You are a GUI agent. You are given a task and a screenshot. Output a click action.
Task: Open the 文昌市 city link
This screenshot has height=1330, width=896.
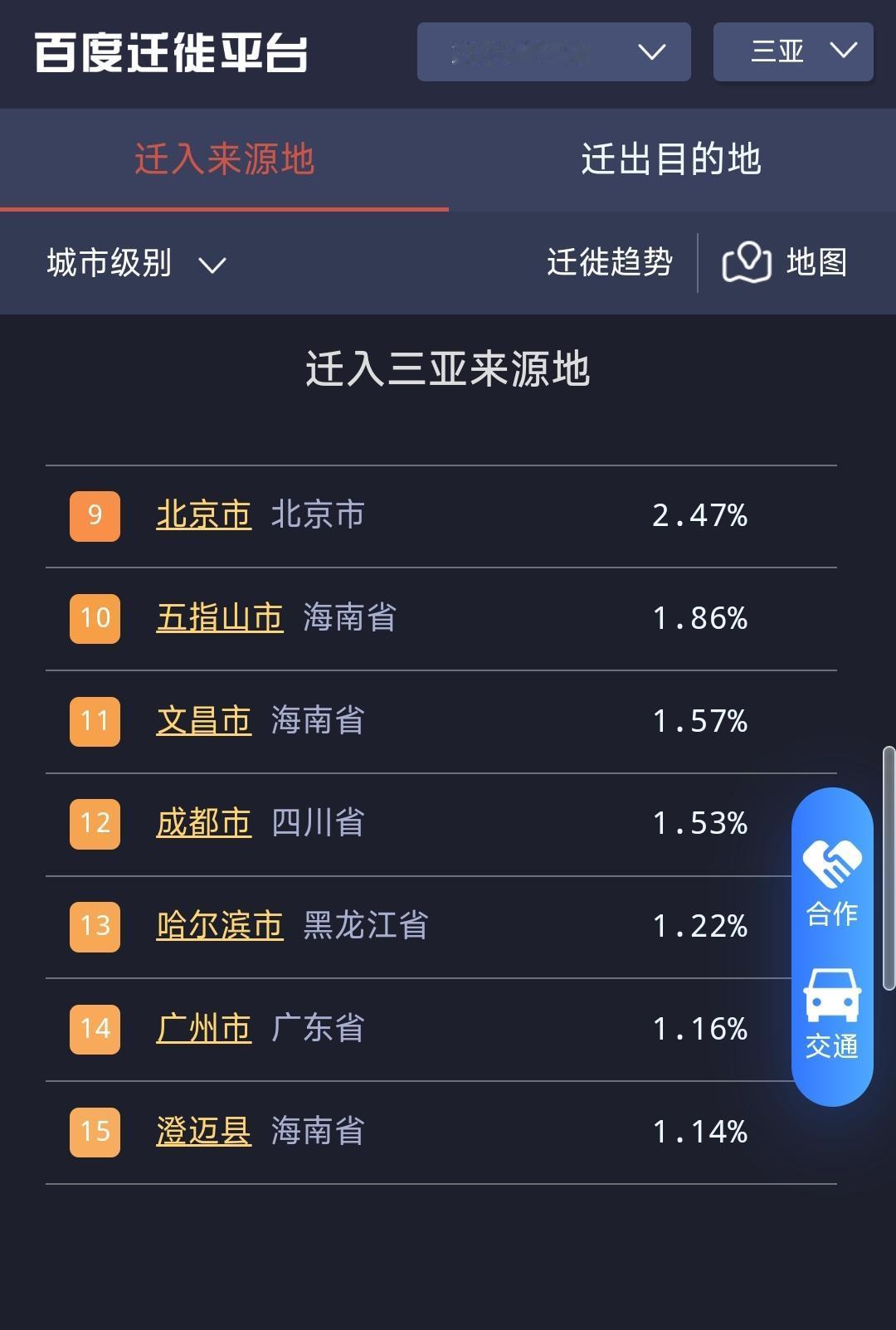tap(203, 720)
